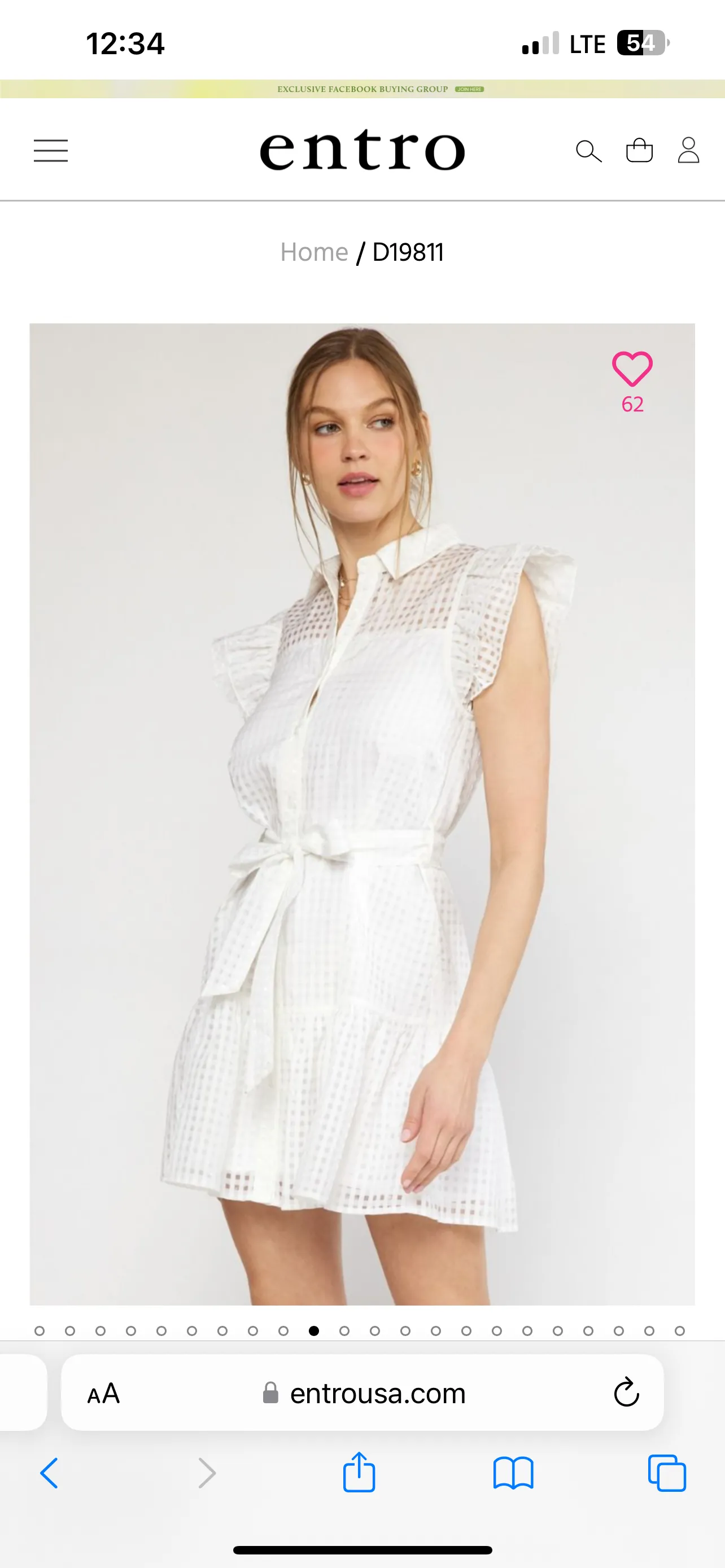Select the first image indicator dot
Viewport: 725px width, 1568px height.
pyautogui.click(x=40, y=1330)
